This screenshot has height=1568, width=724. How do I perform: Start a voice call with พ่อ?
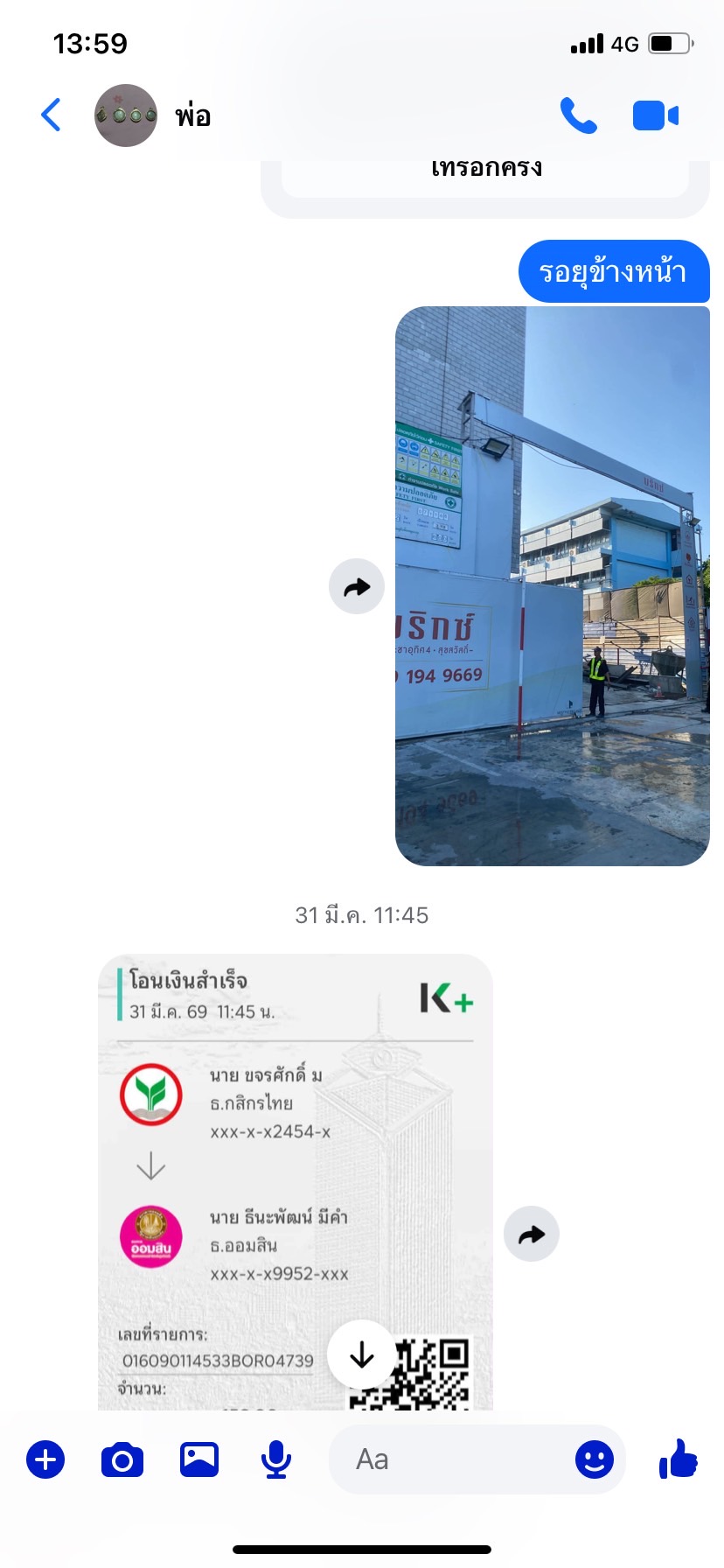tap(578, 115)
